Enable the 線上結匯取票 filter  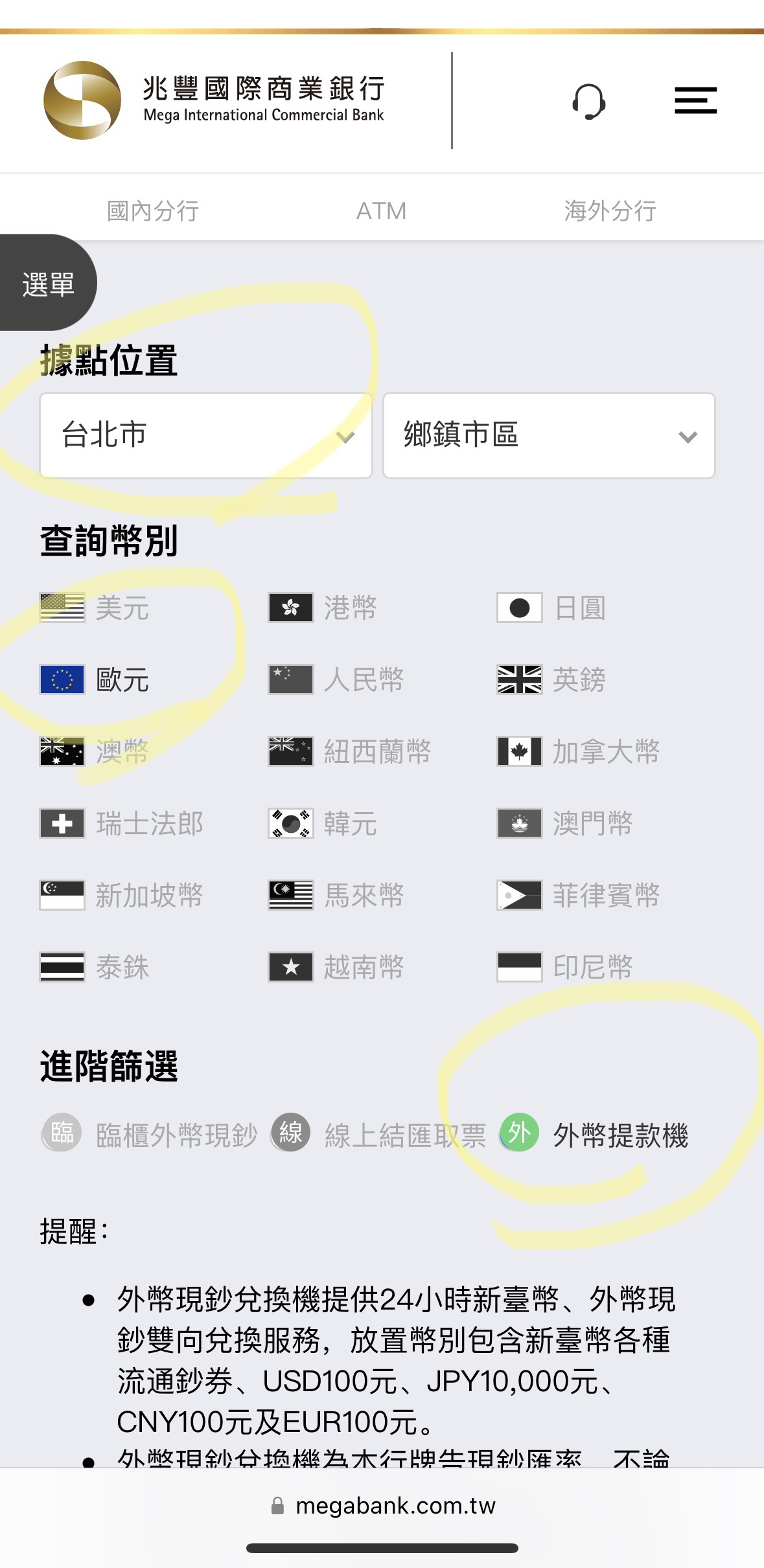point(378,1134)
